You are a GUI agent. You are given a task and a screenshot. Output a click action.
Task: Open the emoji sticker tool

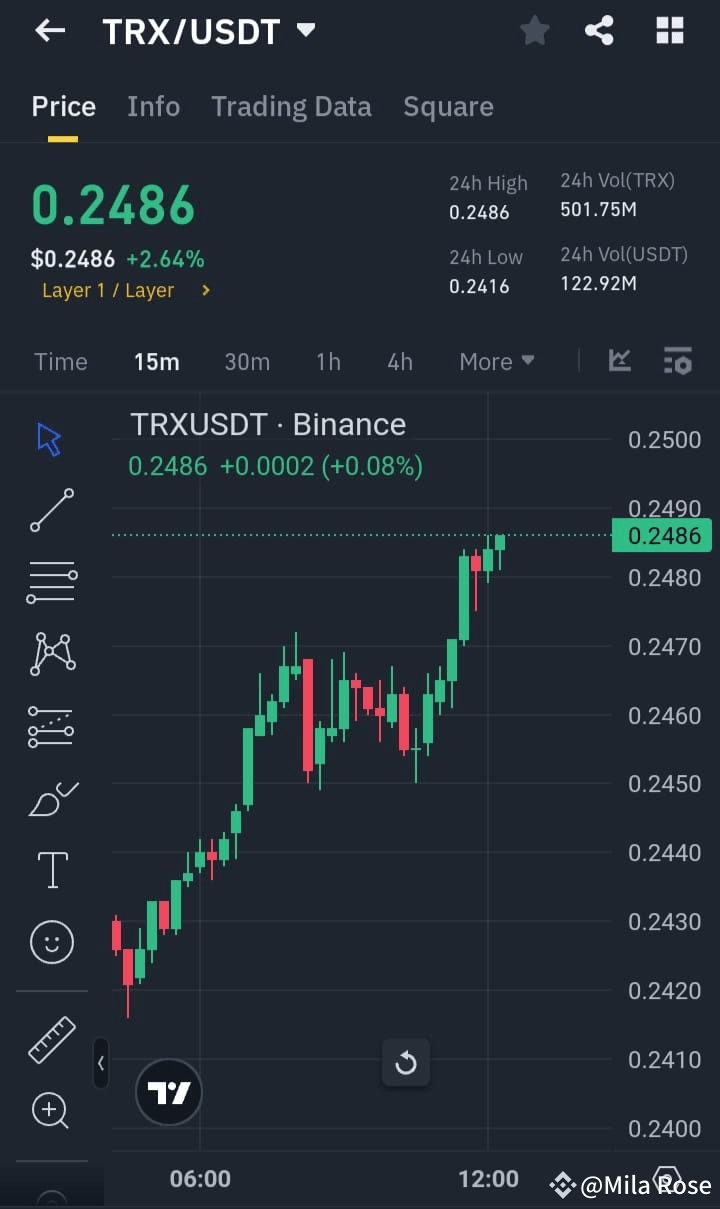pyautogui.click(x=50, y=942)
